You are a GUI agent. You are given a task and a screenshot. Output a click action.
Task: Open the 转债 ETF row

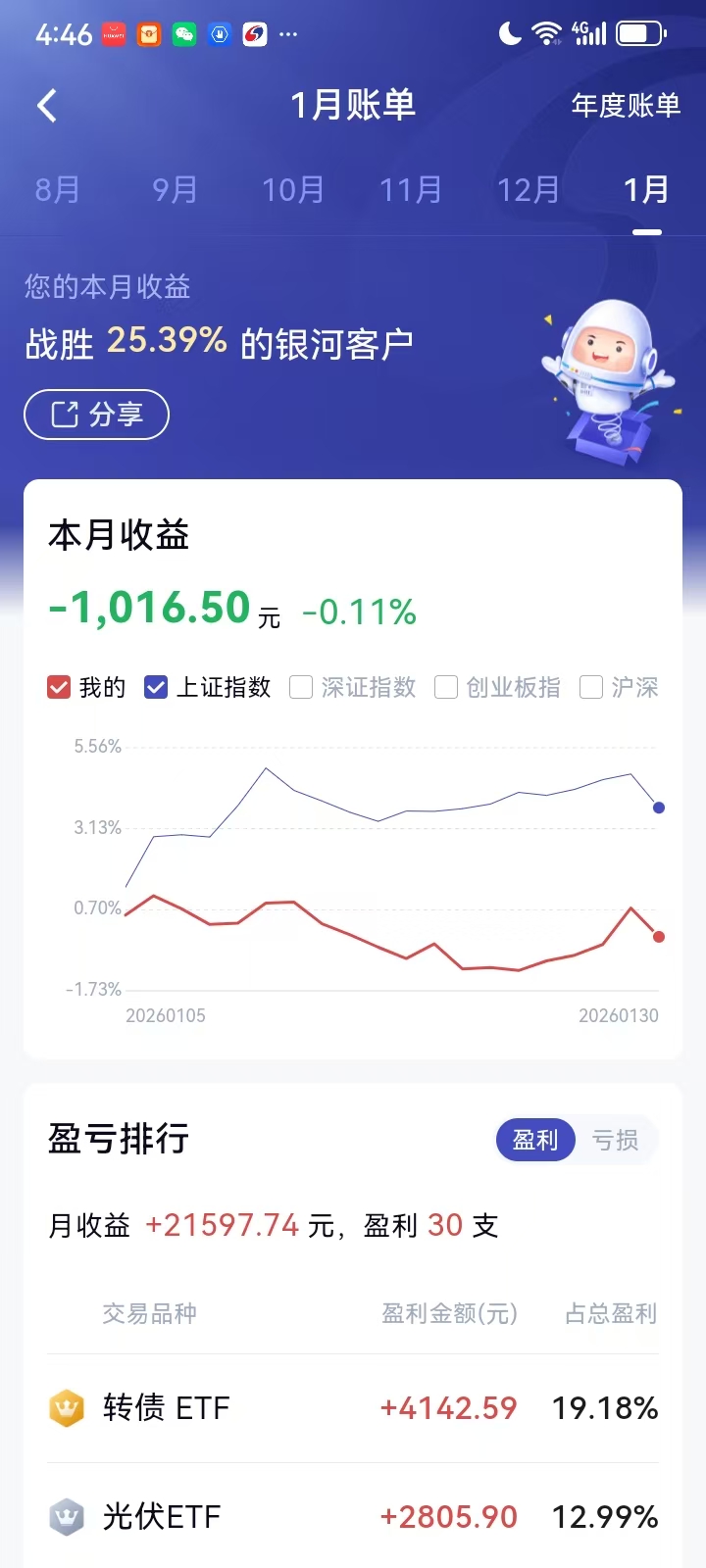coord(353,1408)
